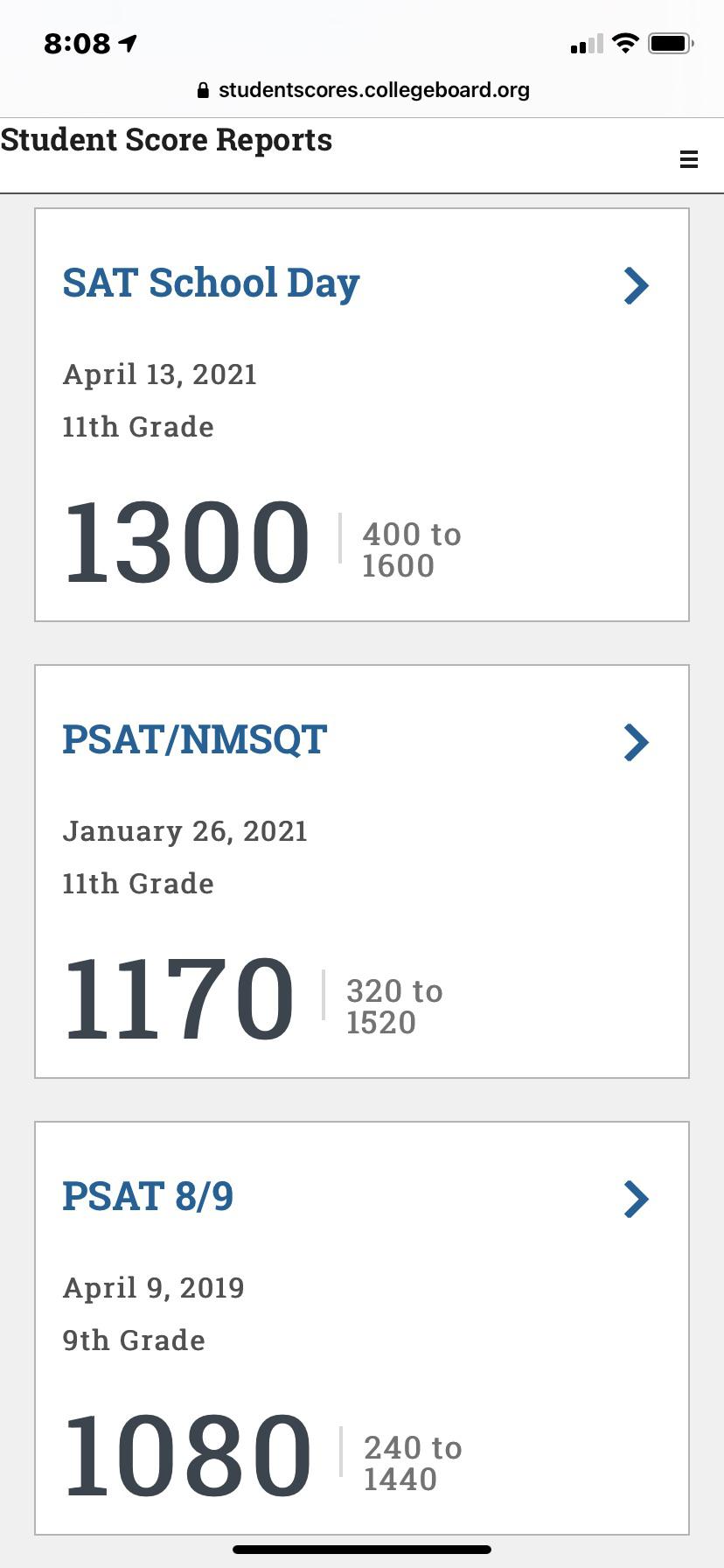Viewport: 724px width, 1568px height.
Task: View the PSAT/NMSQT score details
Action: 194,740
